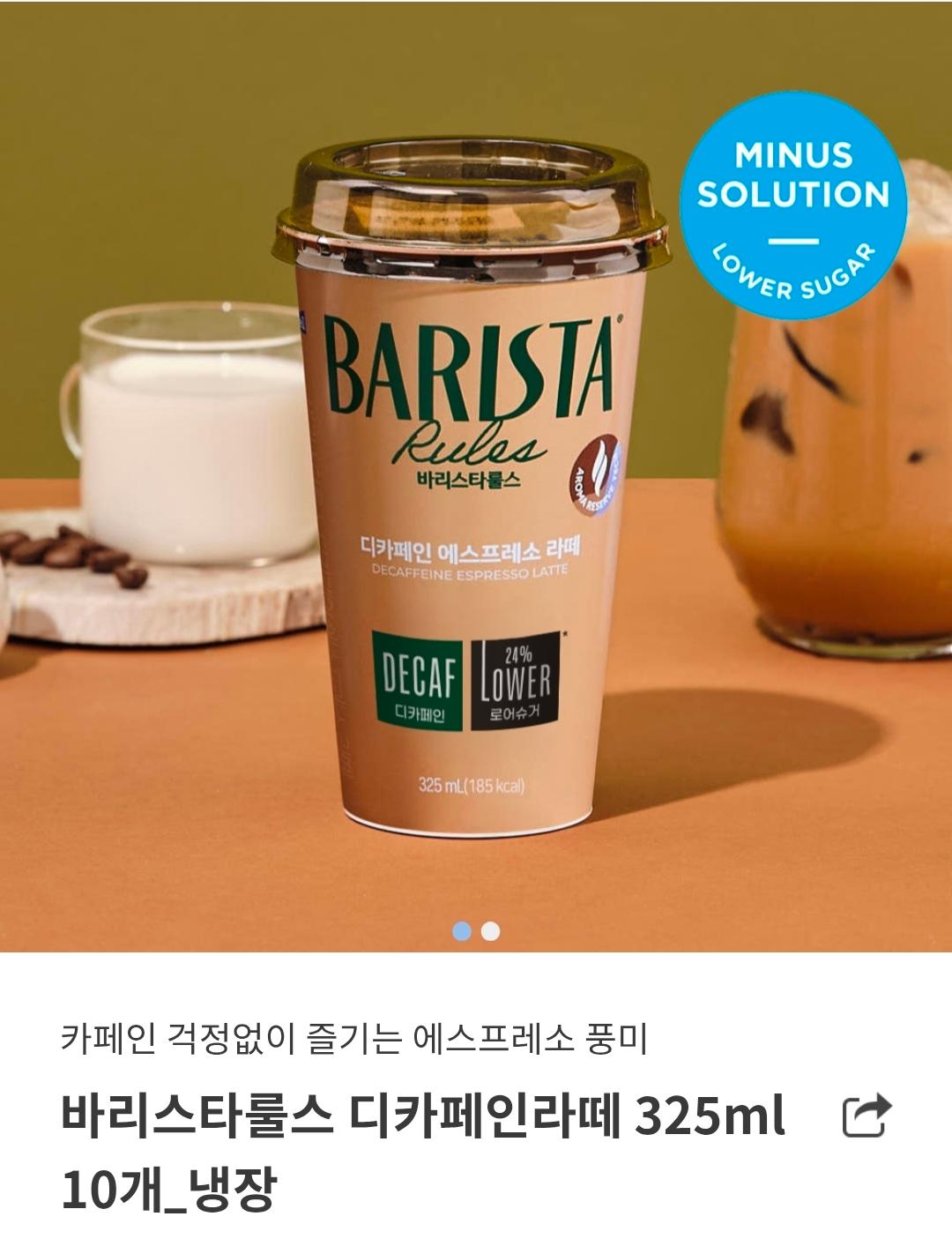Open the Barista Rules product image
The height and width of the screenshot is (1239, 952).
pyautogui.click(x=476, y=476)
